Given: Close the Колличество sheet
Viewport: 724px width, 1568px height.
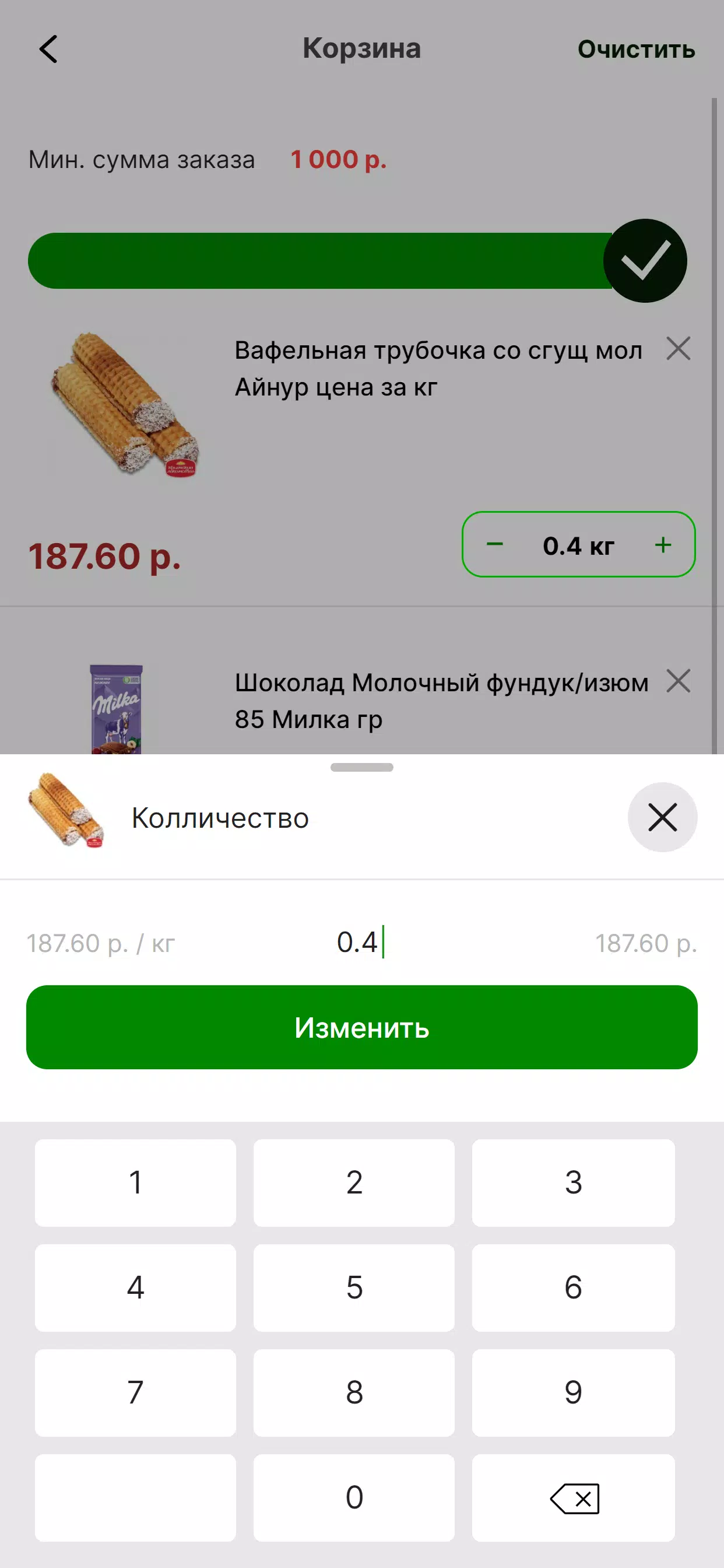Looking at the screenshot, I should (x=663, y=817).
